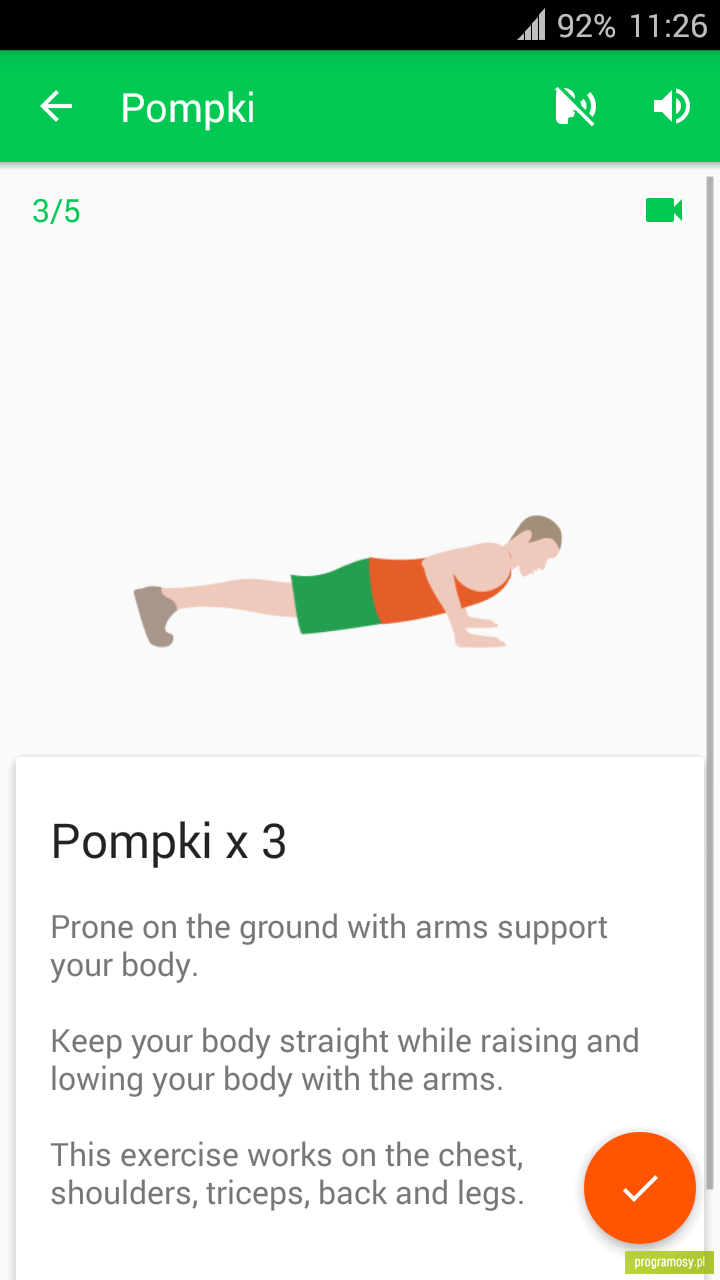
Task: Go back using the arrow beside Pompki
Action: pos(56,106)
